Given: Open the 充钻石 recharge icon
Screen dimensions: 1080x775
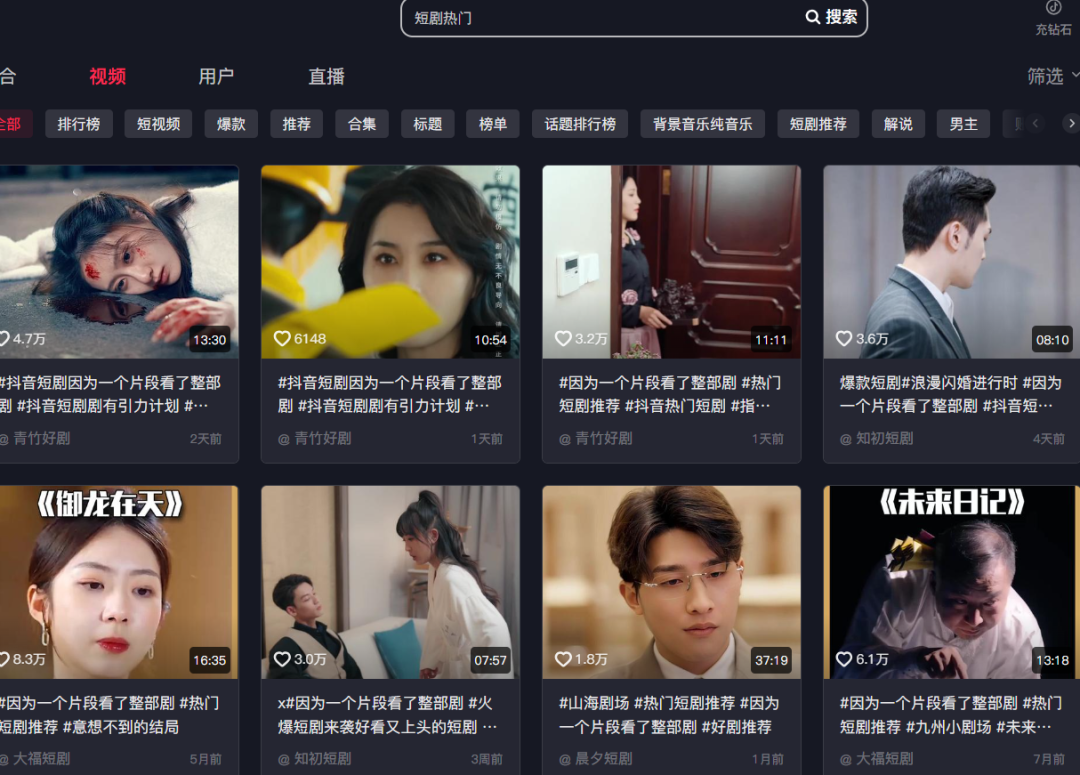Looking at the screenshot, I should point(1053,18).
